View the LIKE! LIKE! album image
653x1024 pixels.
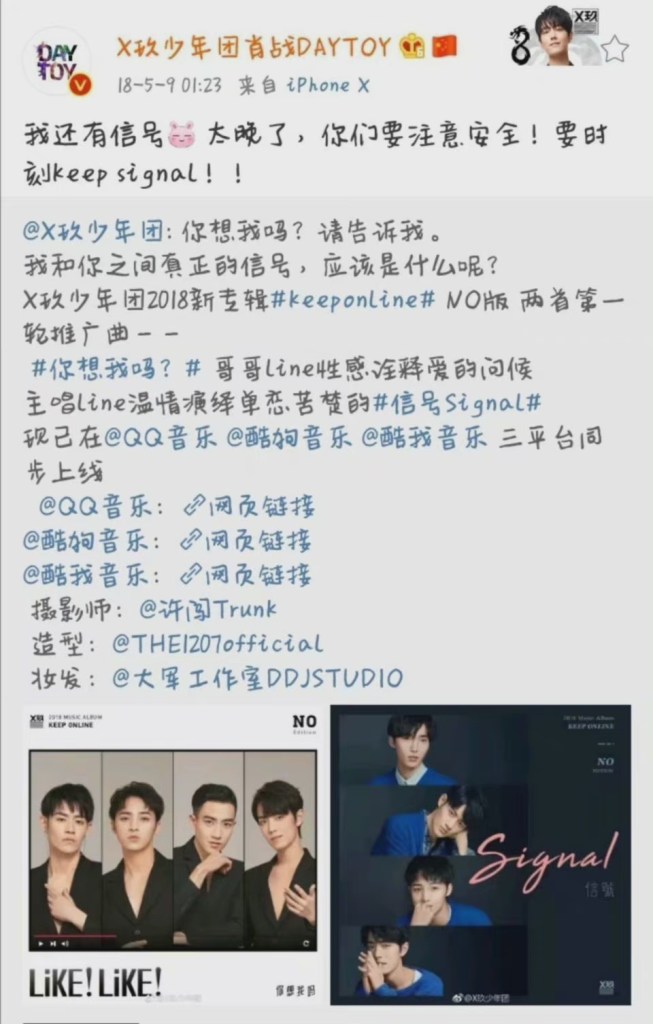174,856
